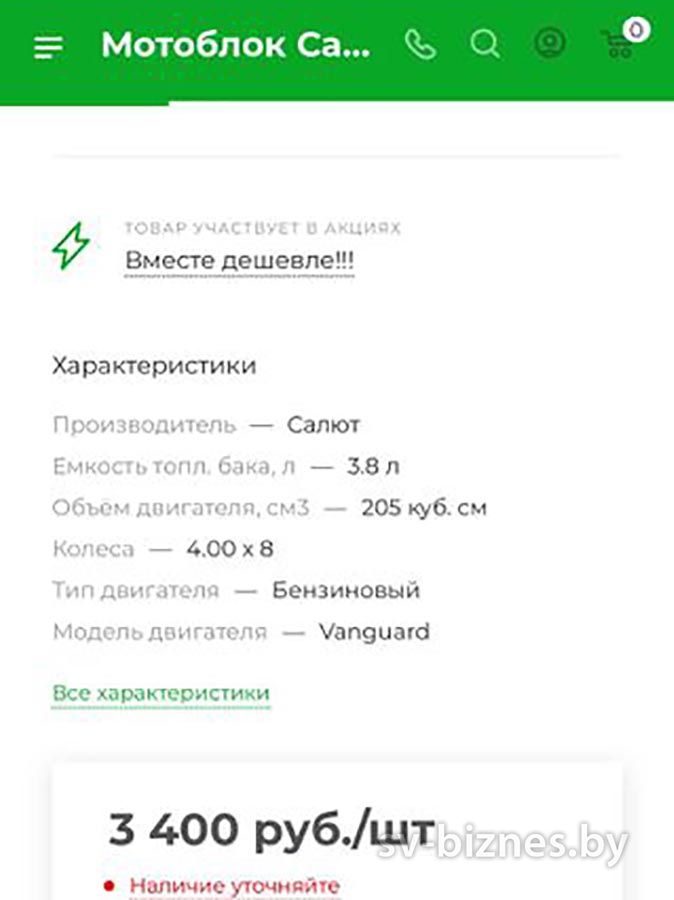The height and width of the screenshot is (900, 674).
Task: Open the "Вместе дешевле!!!" promotion link
Action: 239,260
